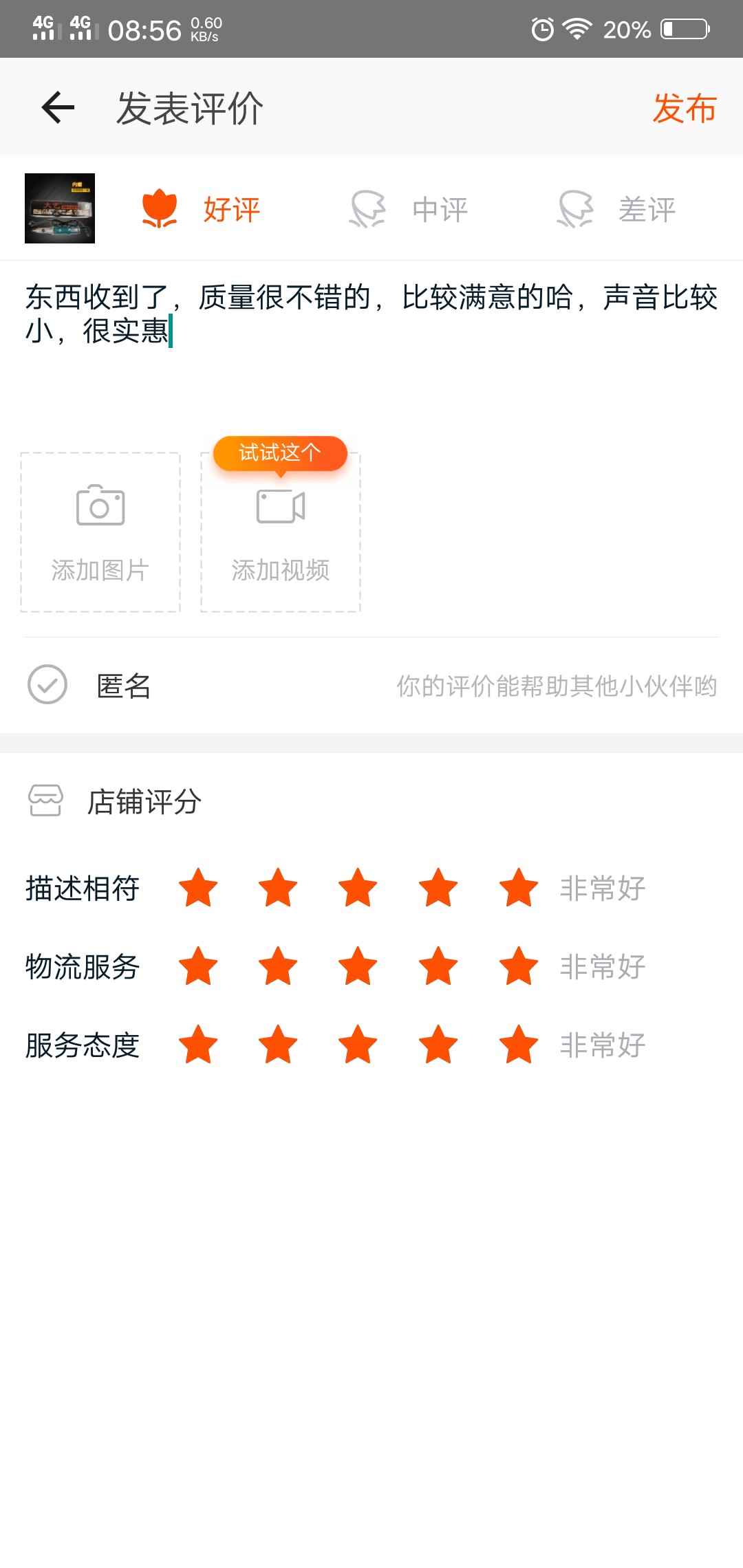Image resolution: width=743 pixels, height=1568 pixels.
Task: Choose 中评 neutral rating
Action: pos(409,209)
